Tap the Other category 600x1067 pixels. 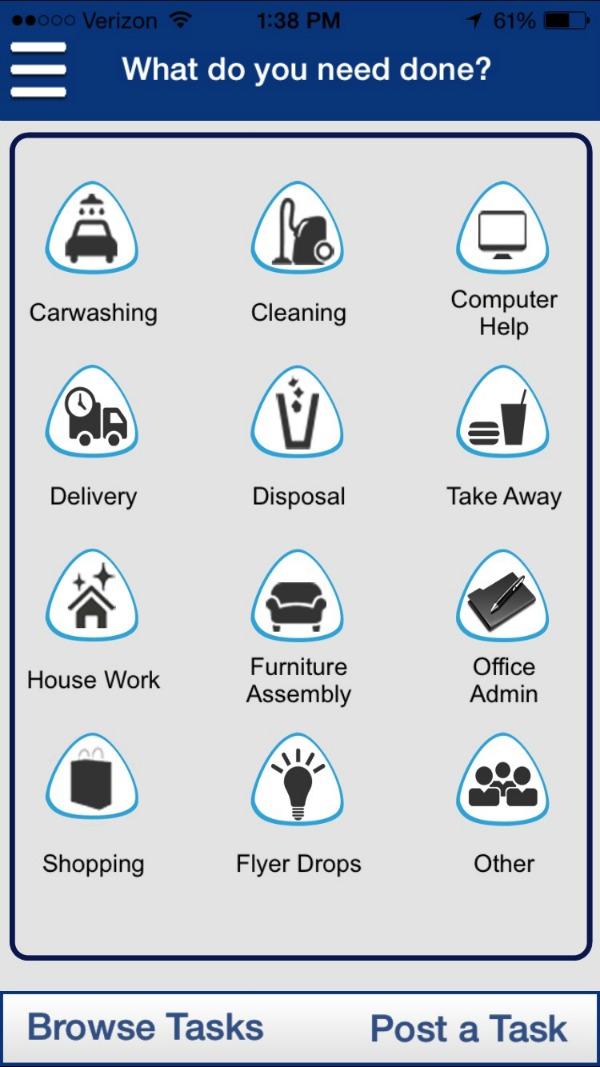click(x=503, y=781)
